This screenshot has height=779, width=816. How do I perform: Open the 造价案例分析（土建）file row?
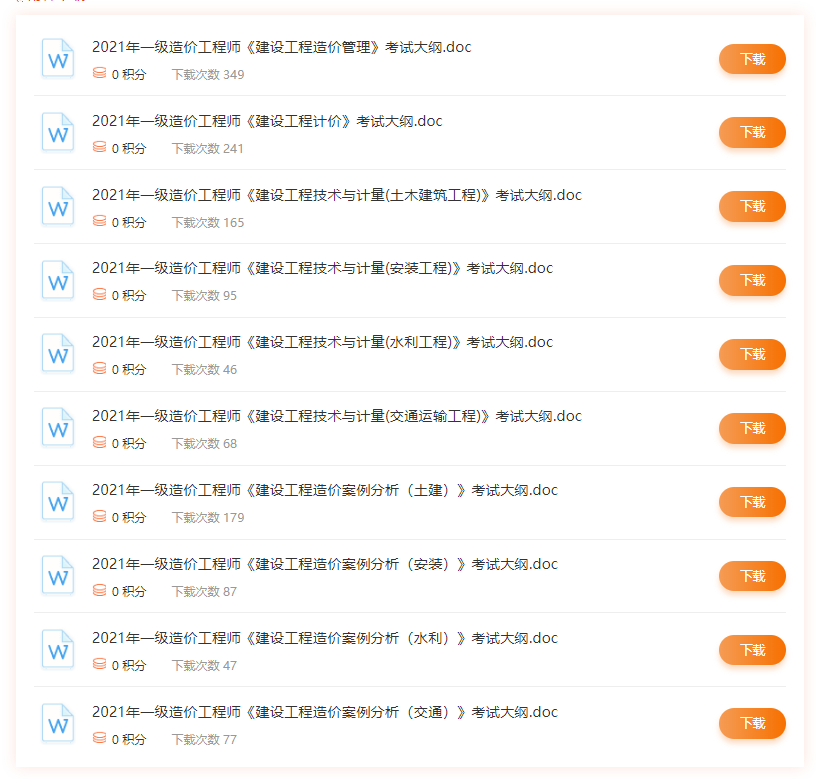click(324, 490)
